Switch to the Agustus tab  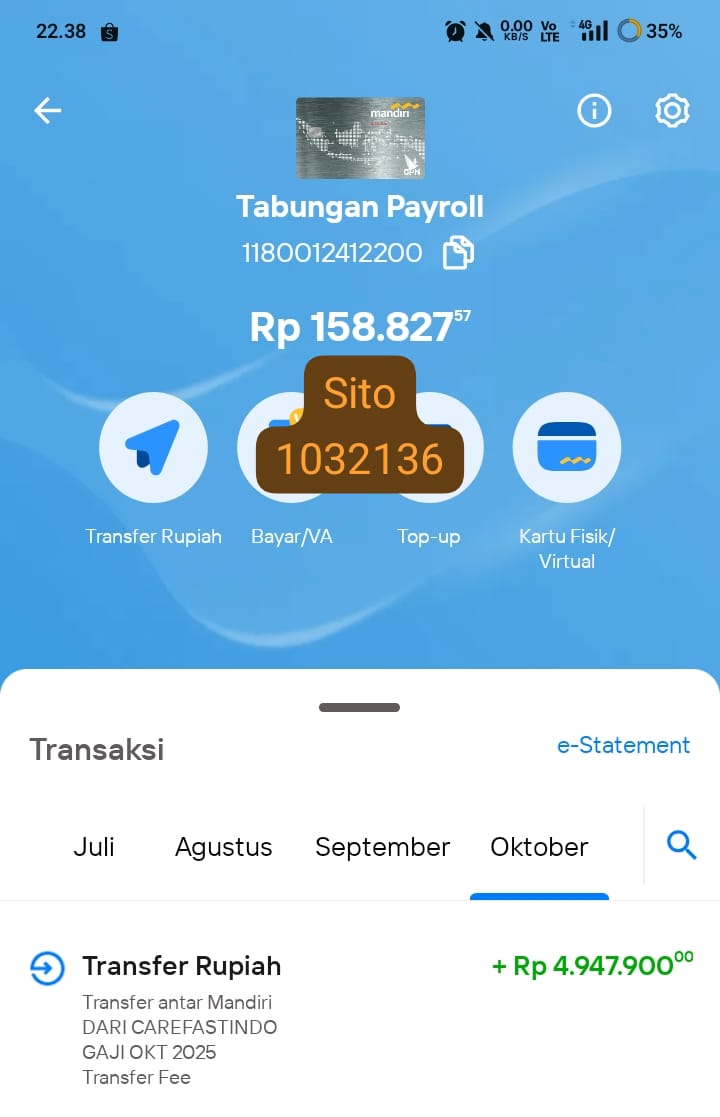(223, 847)
